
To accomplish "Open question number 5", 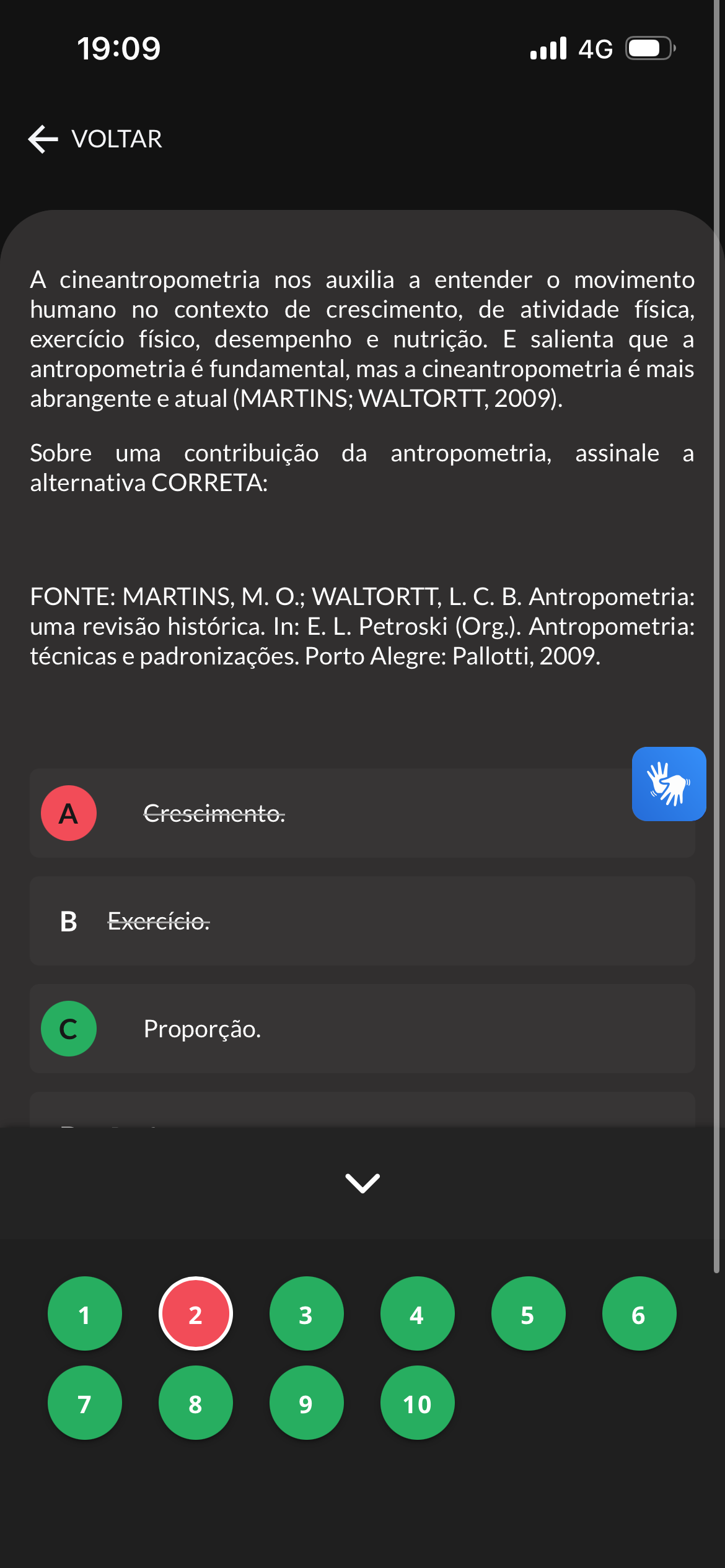I will [x=529, y=1313].
